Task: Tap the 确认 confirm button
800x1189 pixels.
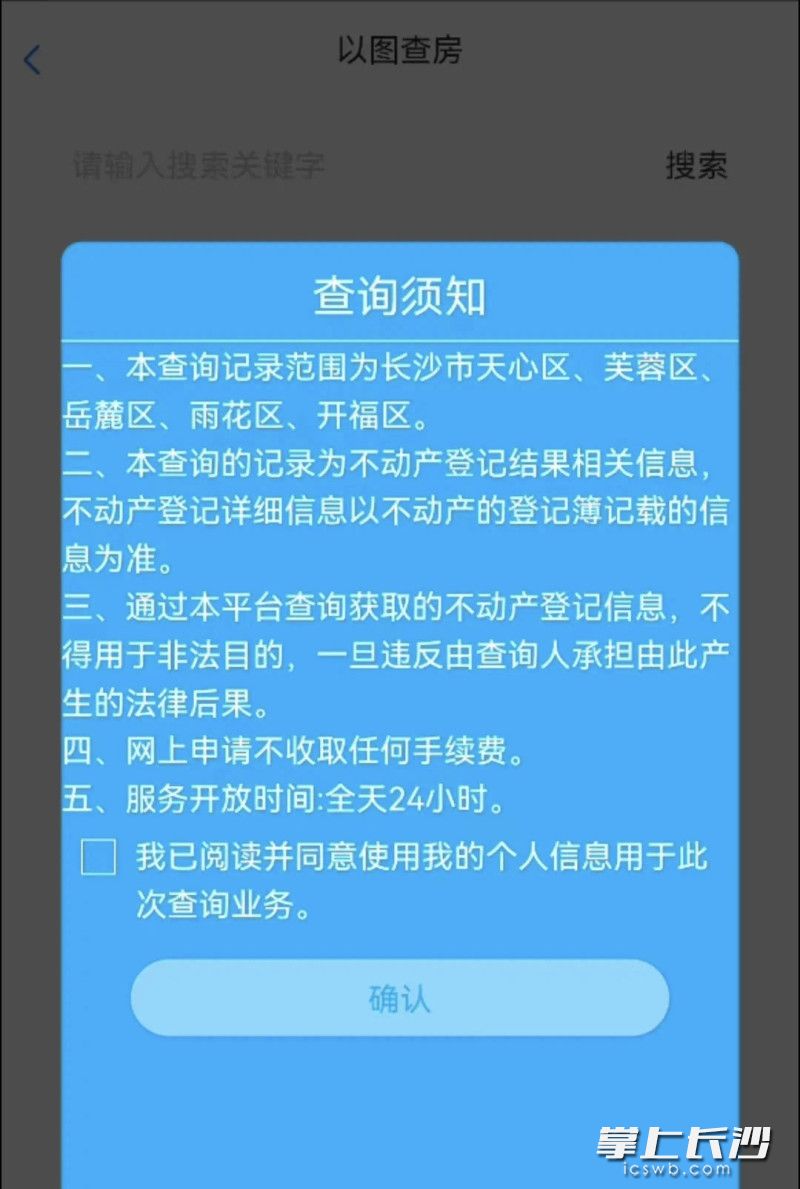Action: (x=399, y=998)
